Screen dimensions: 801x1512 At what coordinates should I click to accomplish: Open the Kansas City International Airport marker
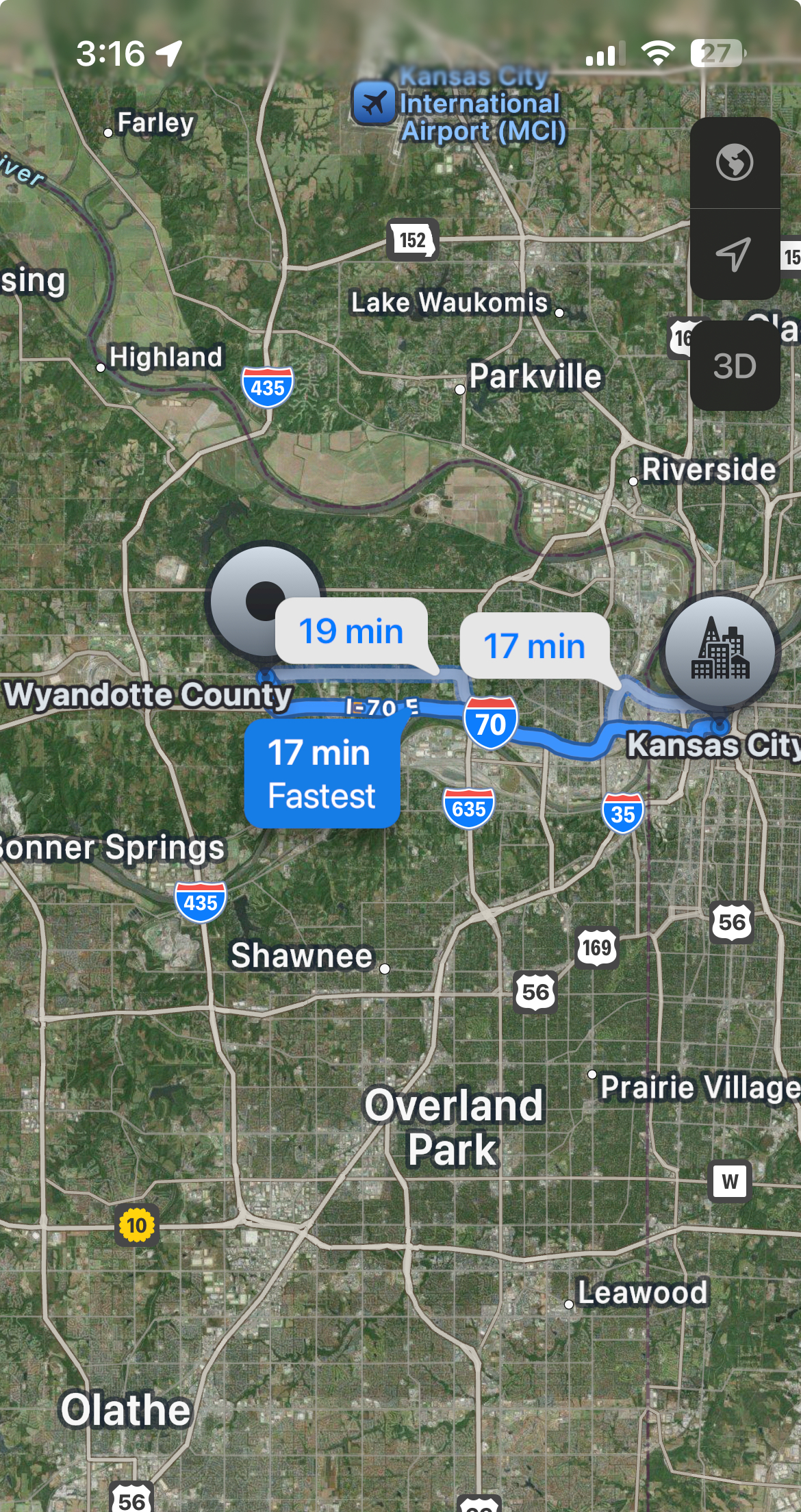[374, 103]
